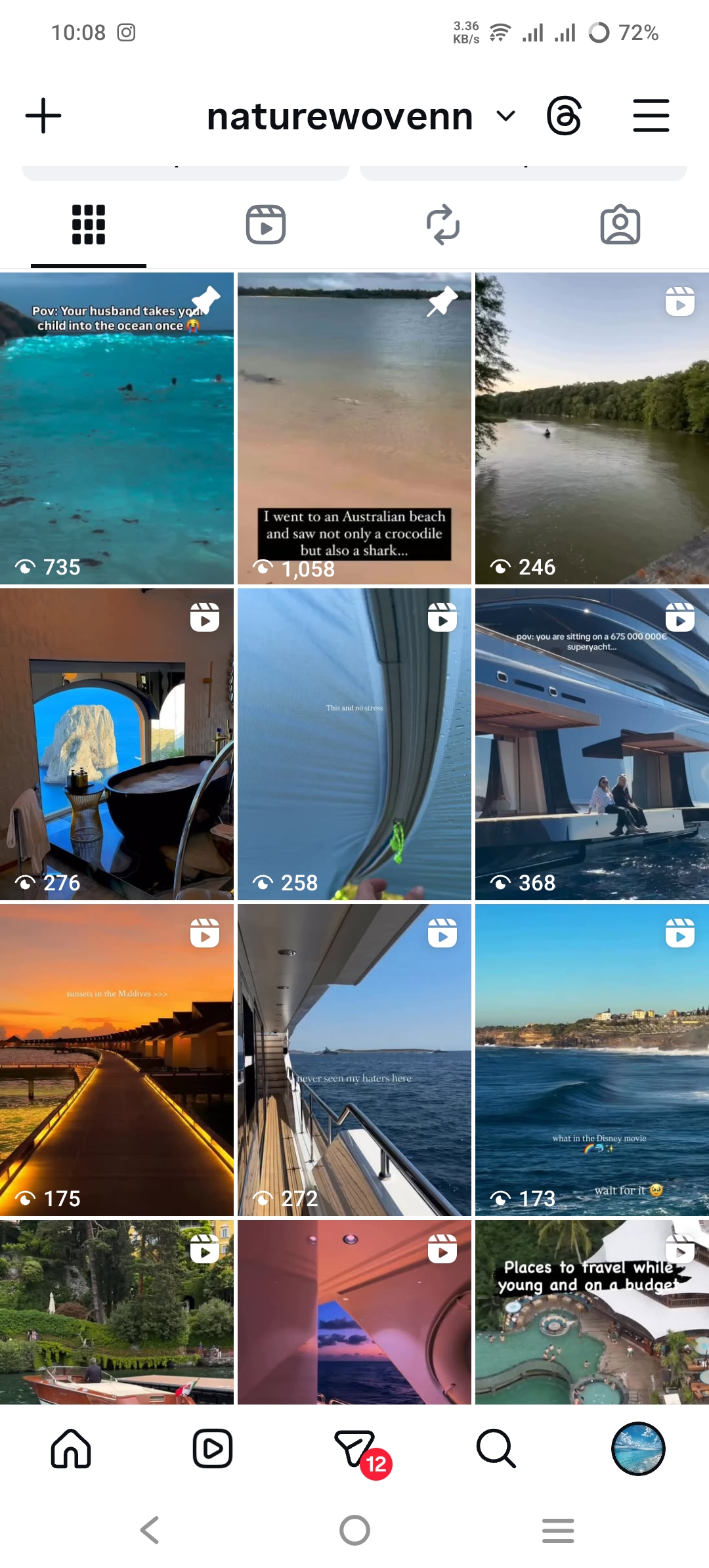Switch to the Reposts tab
Viewport: 709px width, 1568px height.
click(x=443, y=225)
